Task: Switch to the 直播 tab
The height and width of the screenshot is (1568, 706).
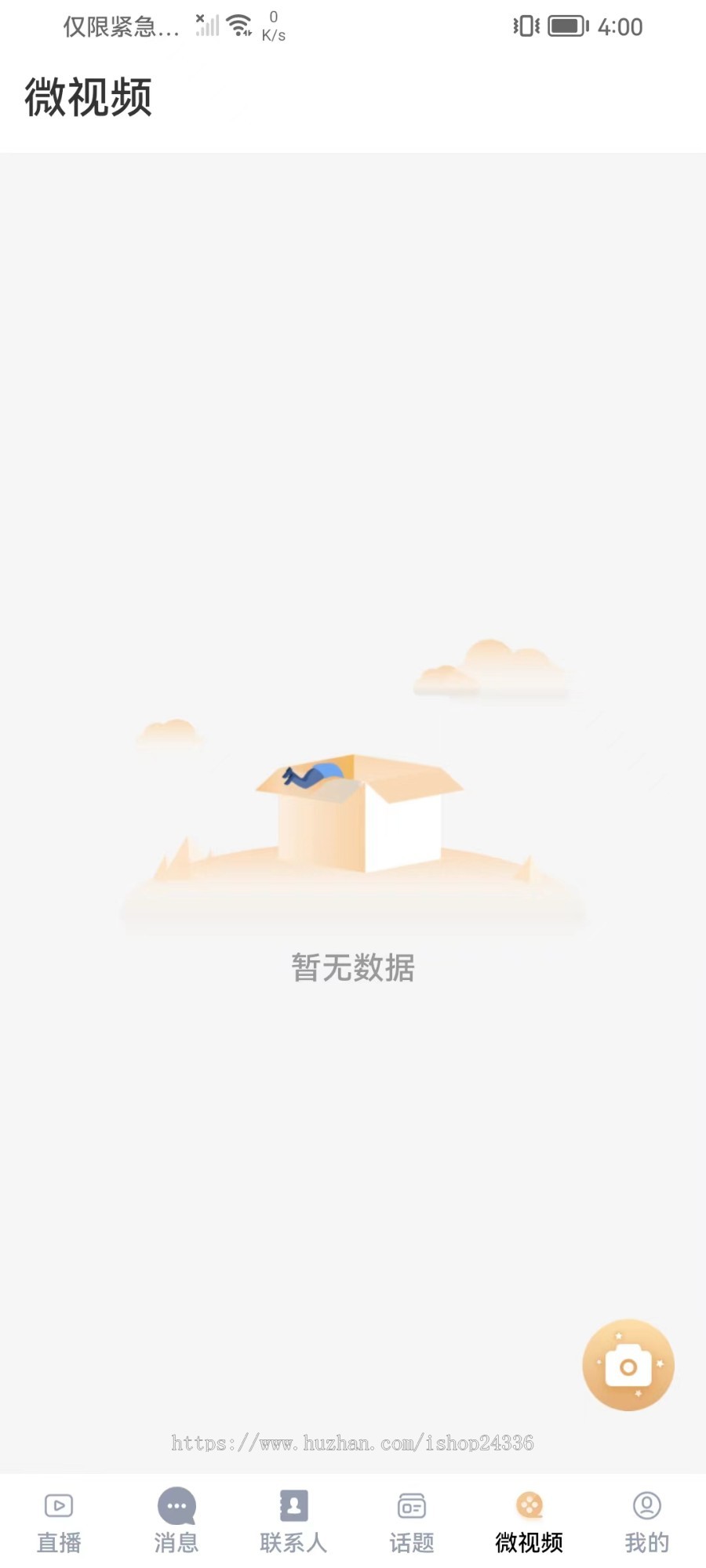Action: click(59, 1521)
